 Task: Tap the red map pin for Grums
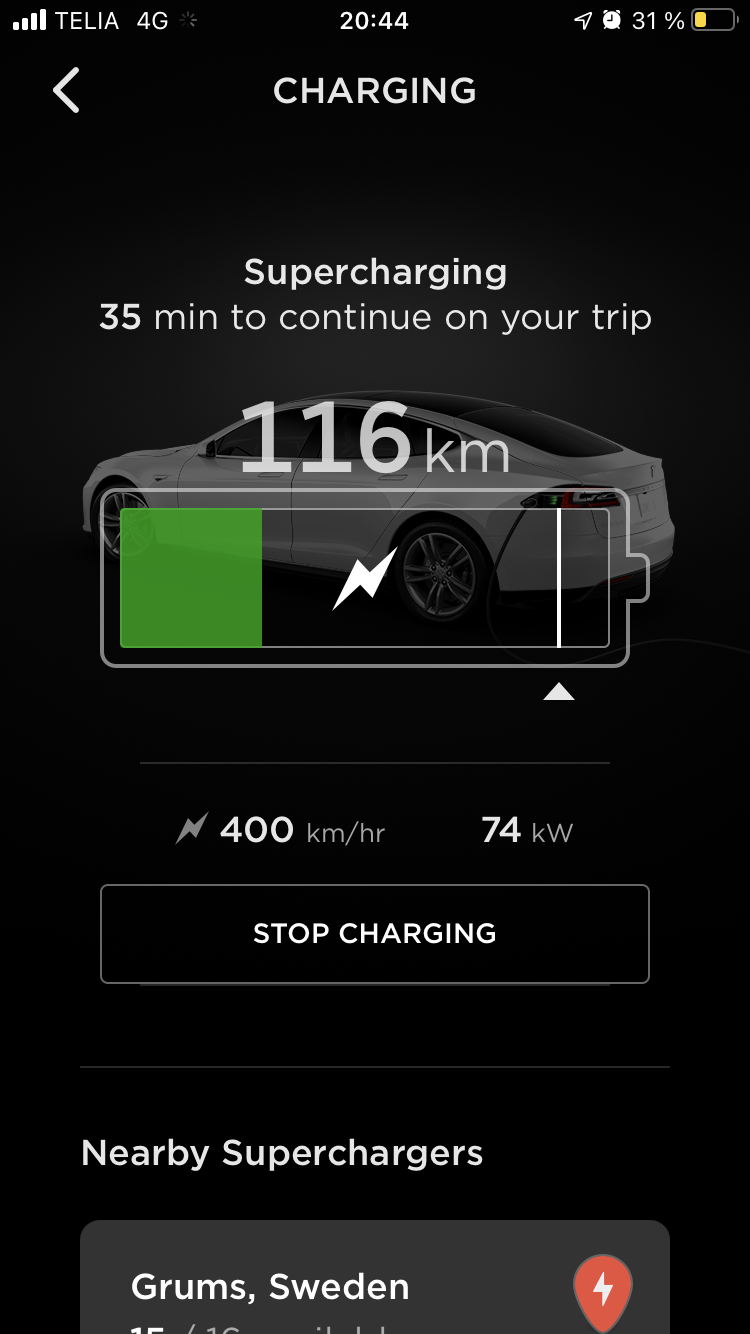tap(602, 1291)
